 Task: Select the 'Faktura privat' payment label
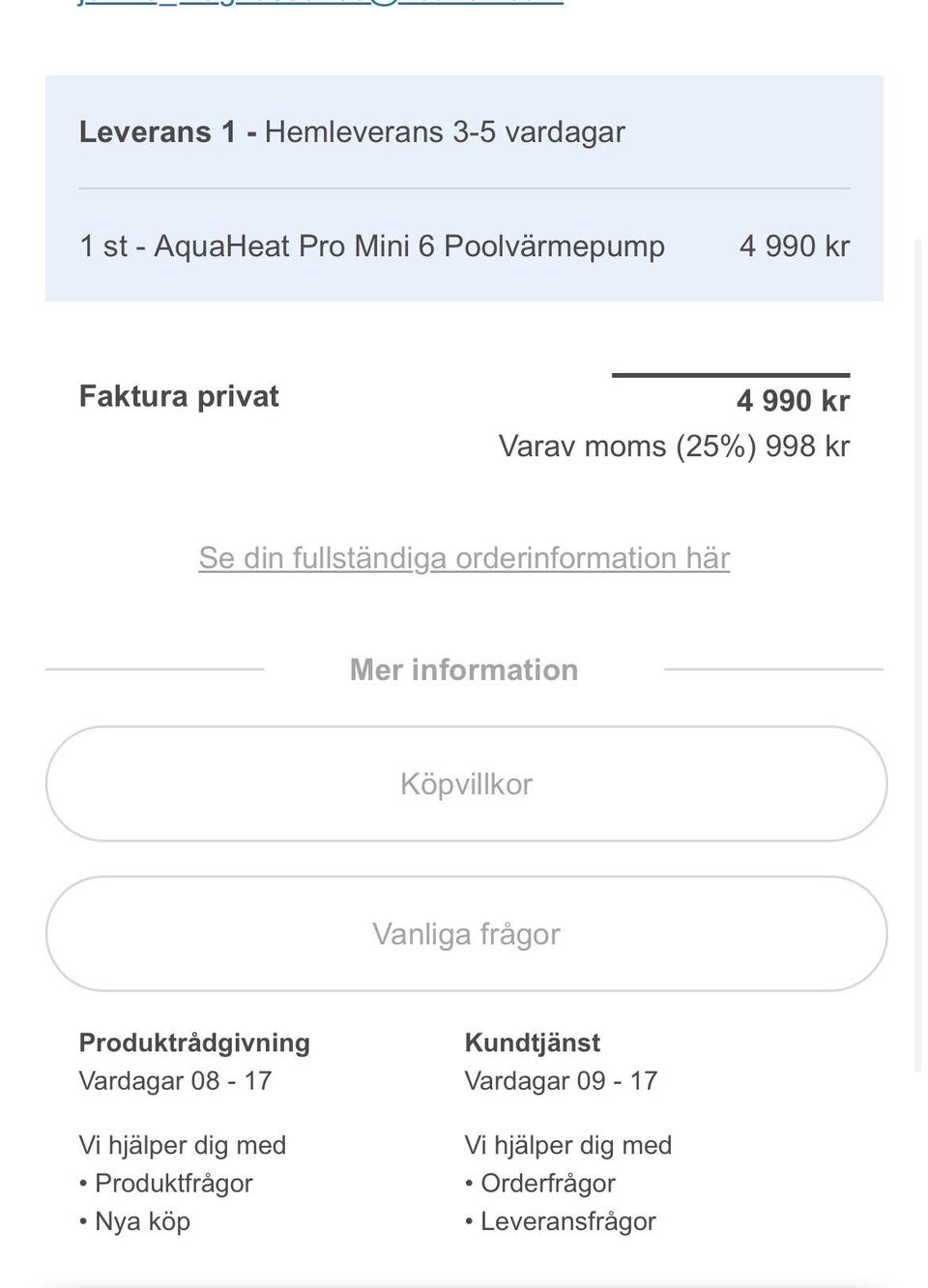(x=178, y=395)
